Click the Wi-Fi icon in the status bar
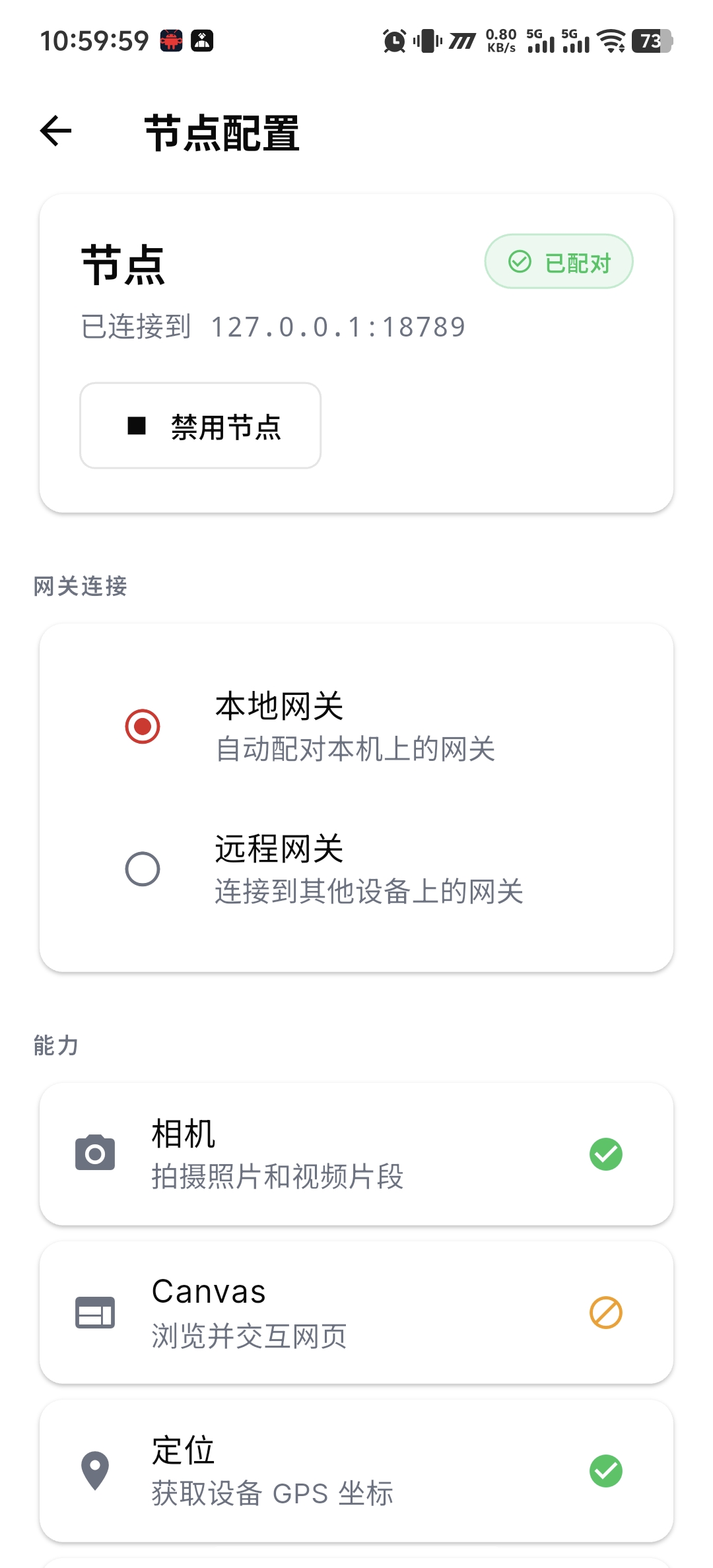The height and width of the screenshot is (1568, 713). (x=611, y=42)
